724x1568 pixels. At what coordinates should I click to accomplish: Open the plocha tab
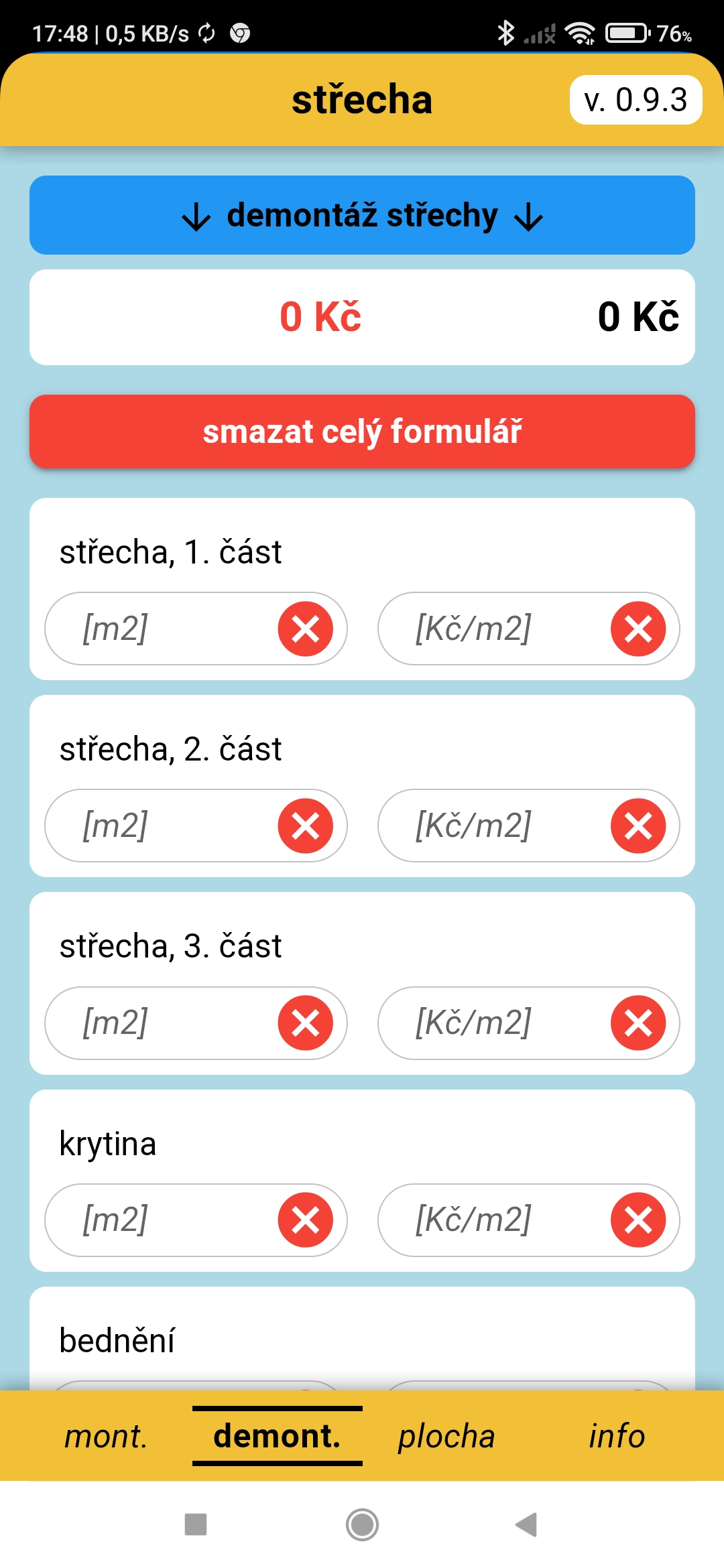[446, 1436]
